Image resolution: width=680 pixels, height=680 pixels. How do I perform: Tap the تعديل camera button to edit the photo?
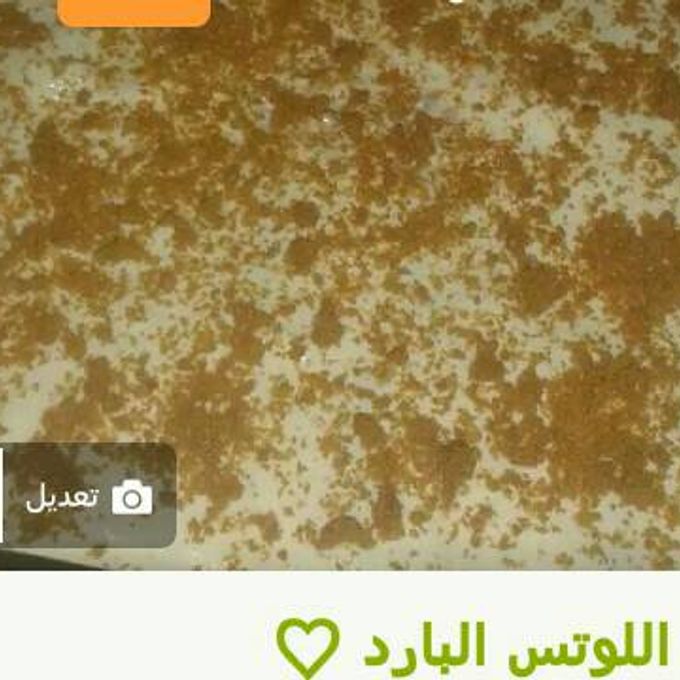[90, 497]
